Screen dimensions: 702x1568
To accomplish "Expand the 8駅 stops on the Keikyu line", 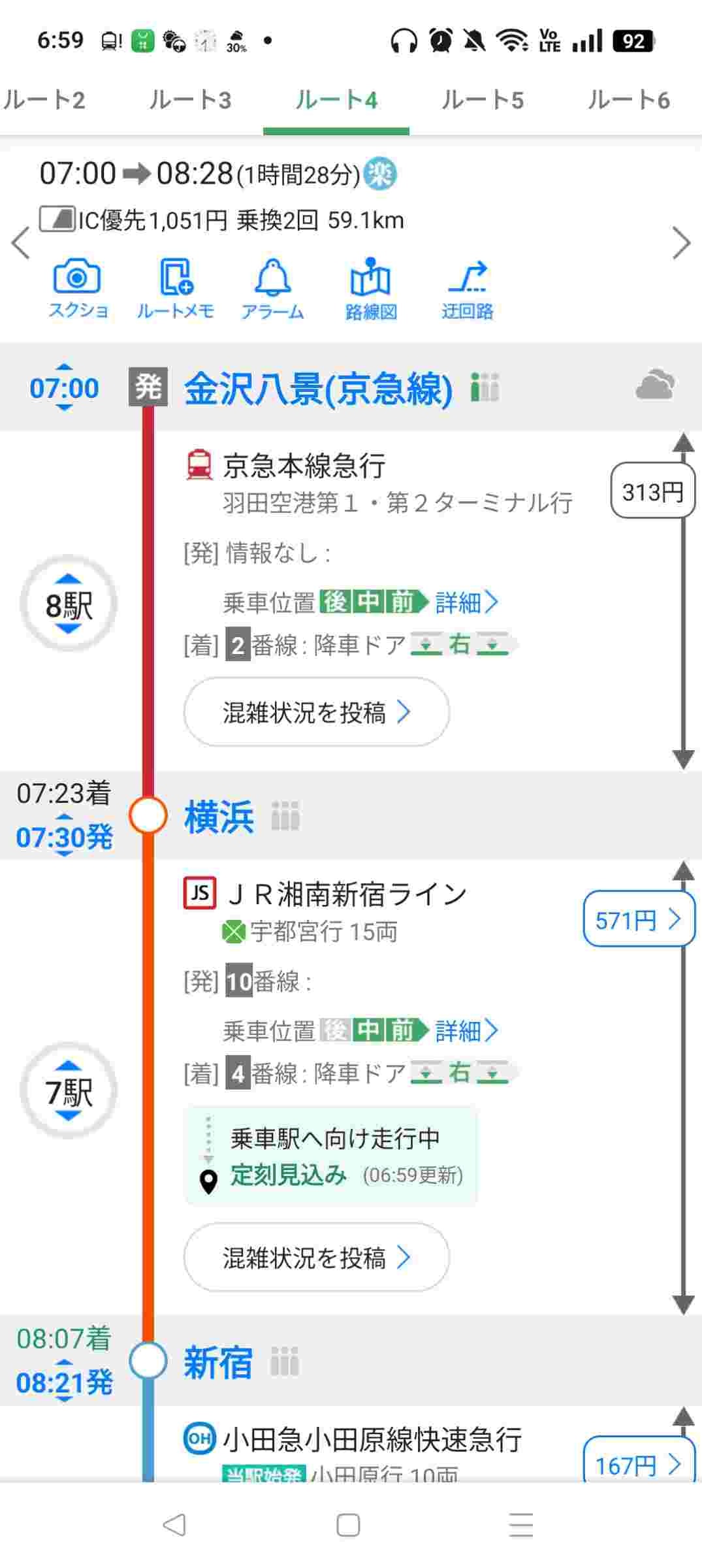I will pos(69,604).
